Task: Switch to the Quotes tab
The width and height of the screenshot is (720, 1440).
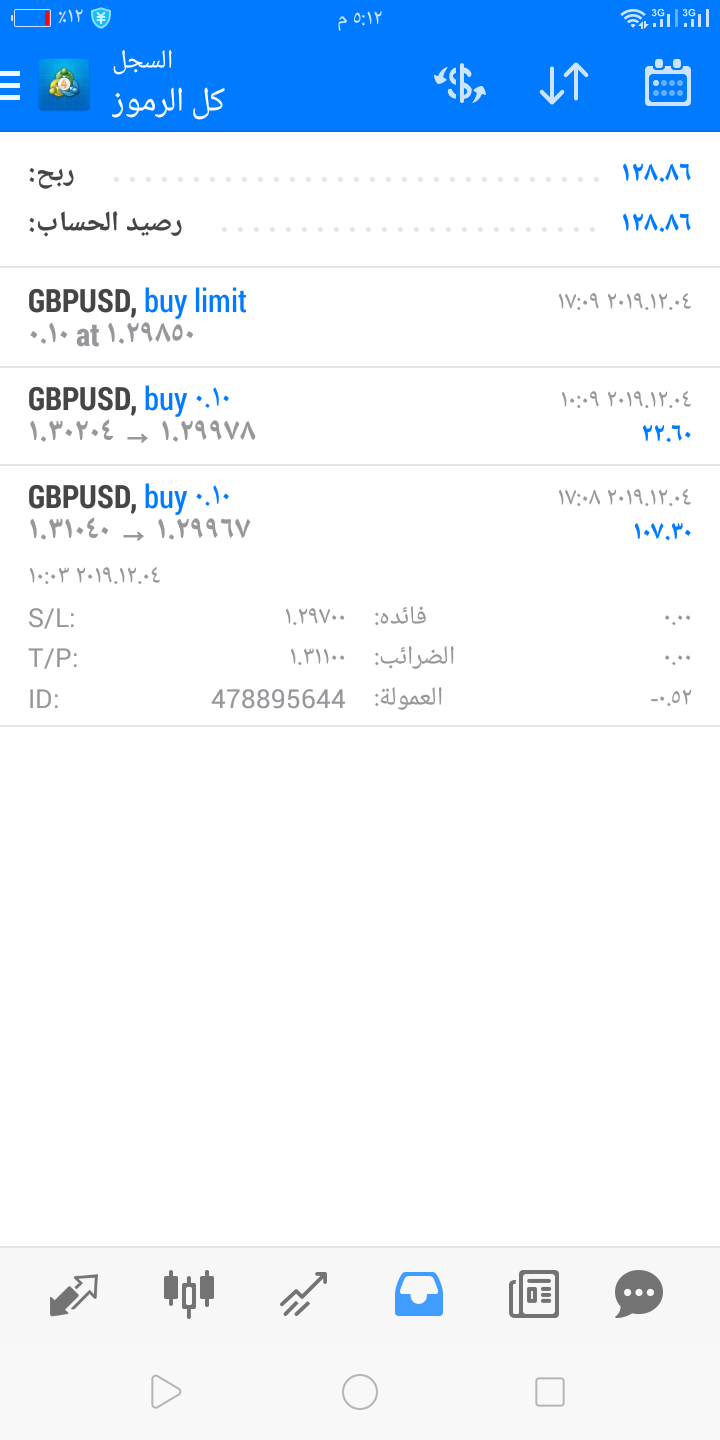Action: (x=75, y=1295)
